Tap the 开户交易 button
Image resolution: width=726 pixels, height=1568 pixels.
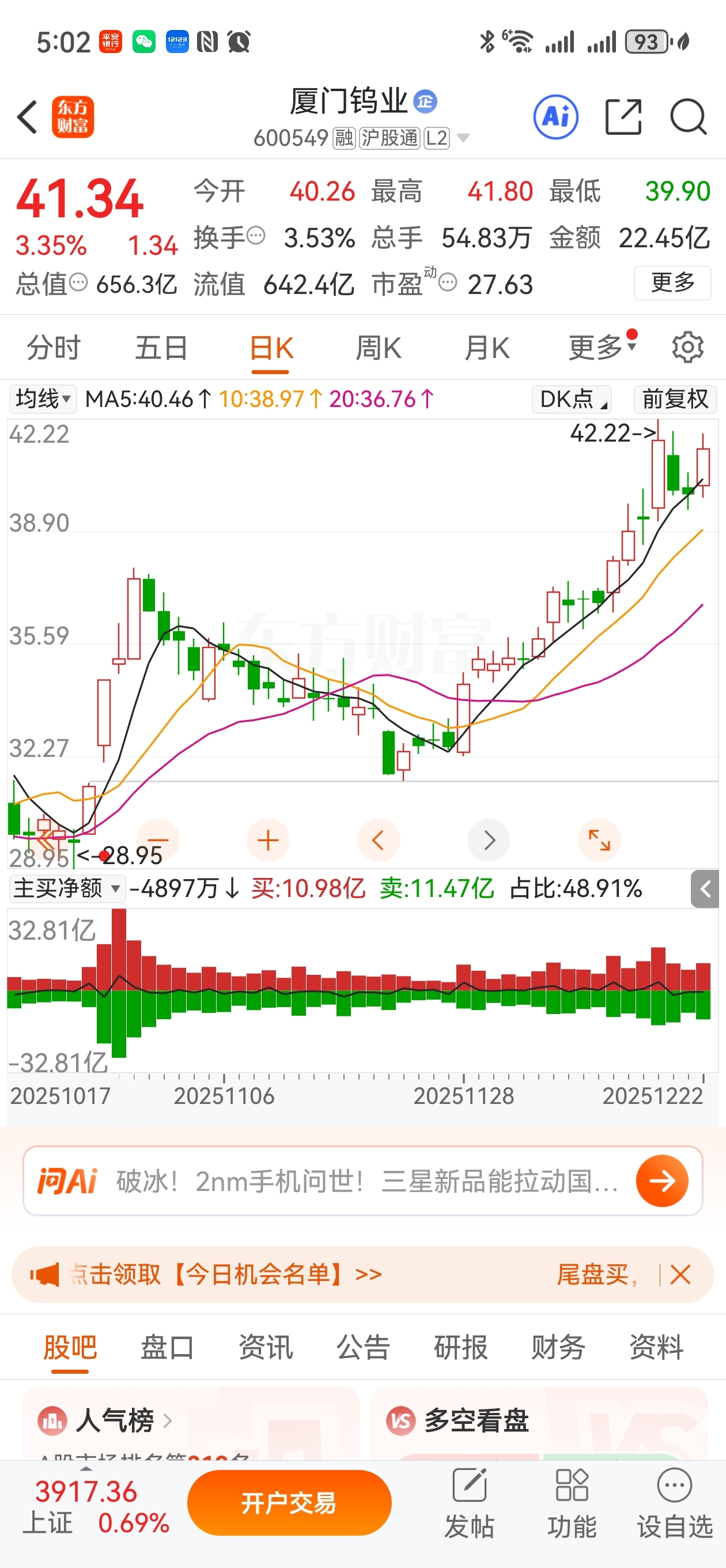coord(289,1502)
